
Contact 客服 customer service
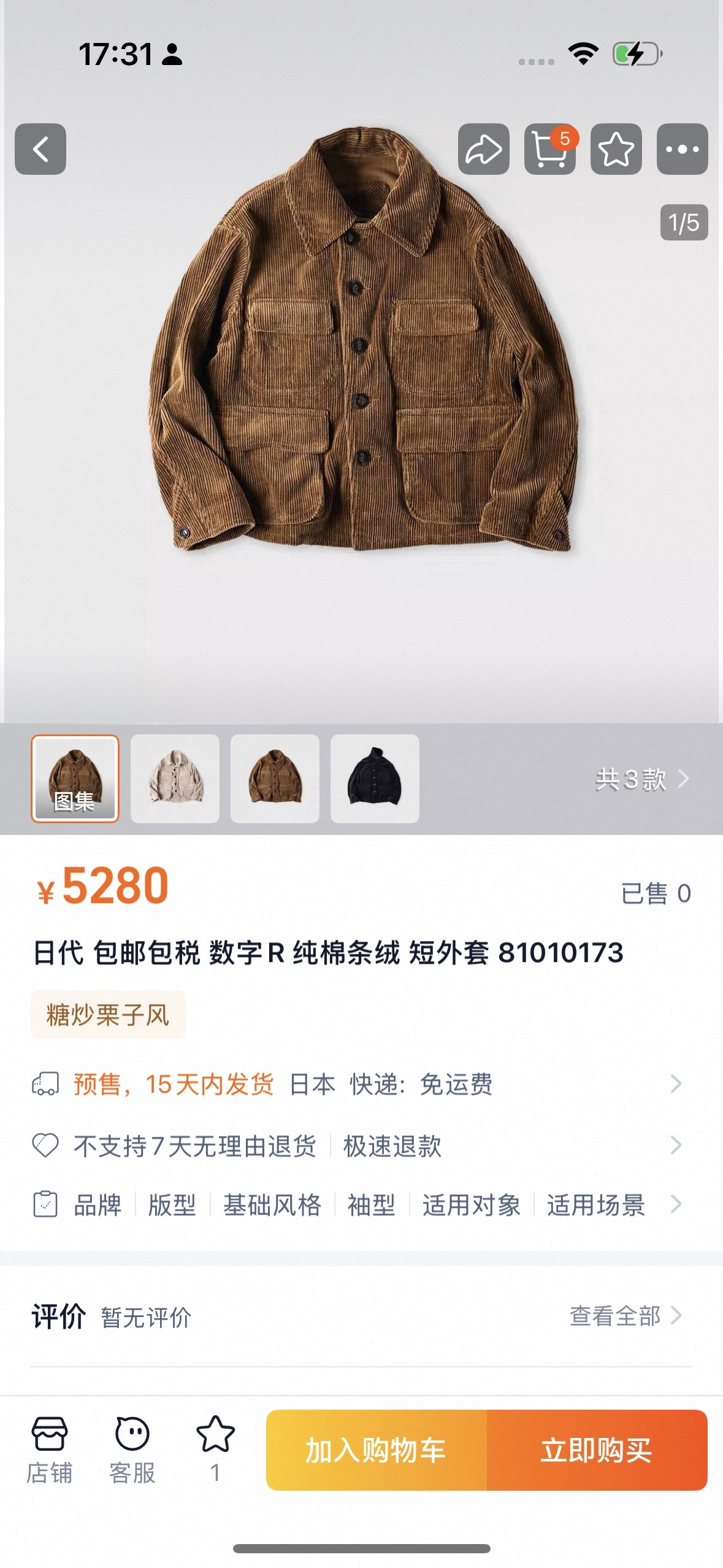point(132,1450)
